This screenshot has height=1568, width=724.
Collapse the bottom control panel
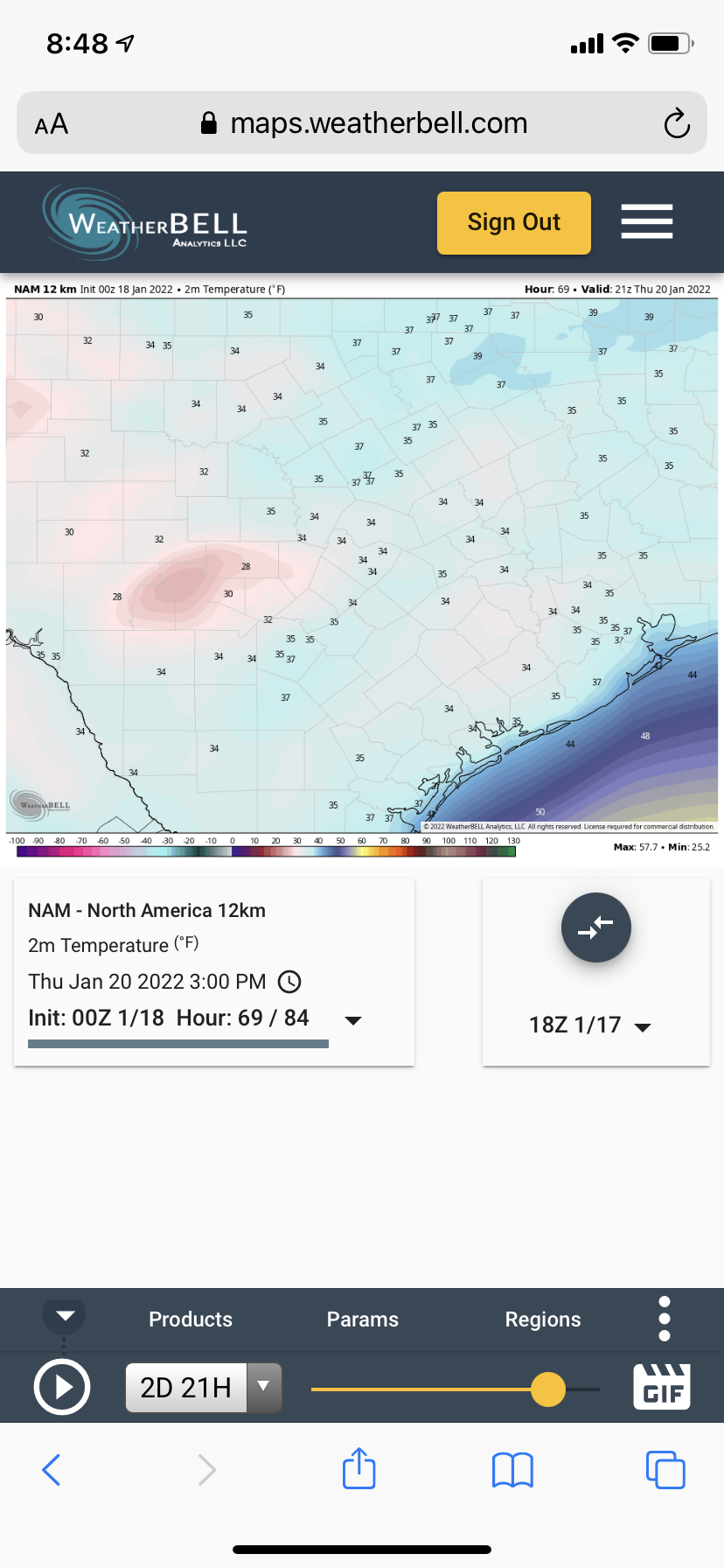click(65, 1315)
